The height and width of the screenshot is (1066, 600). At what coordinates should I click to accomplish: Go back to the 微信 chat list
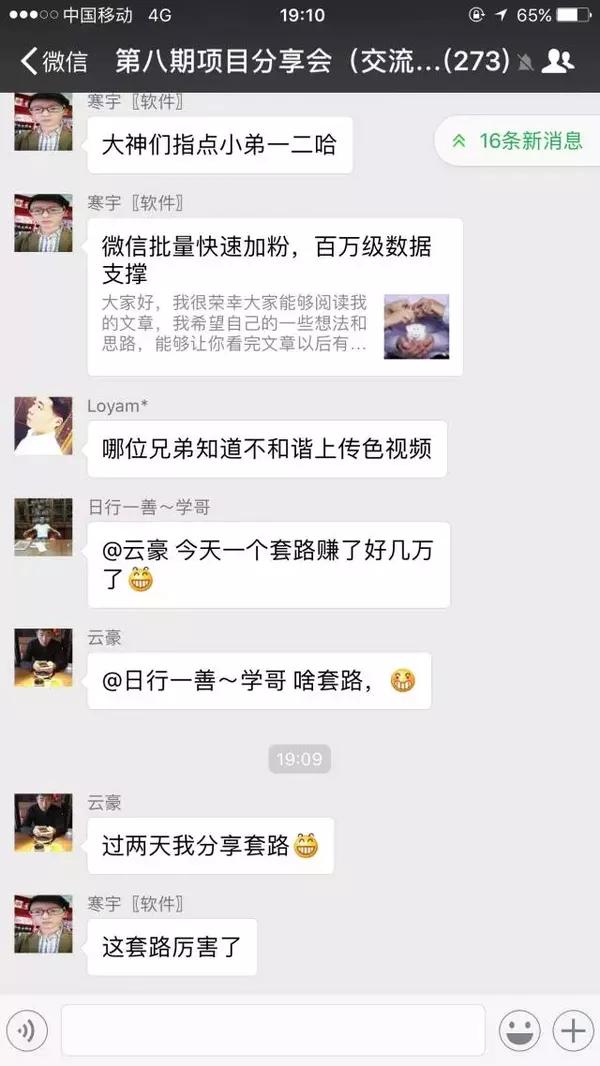click(x=54, y=61)
